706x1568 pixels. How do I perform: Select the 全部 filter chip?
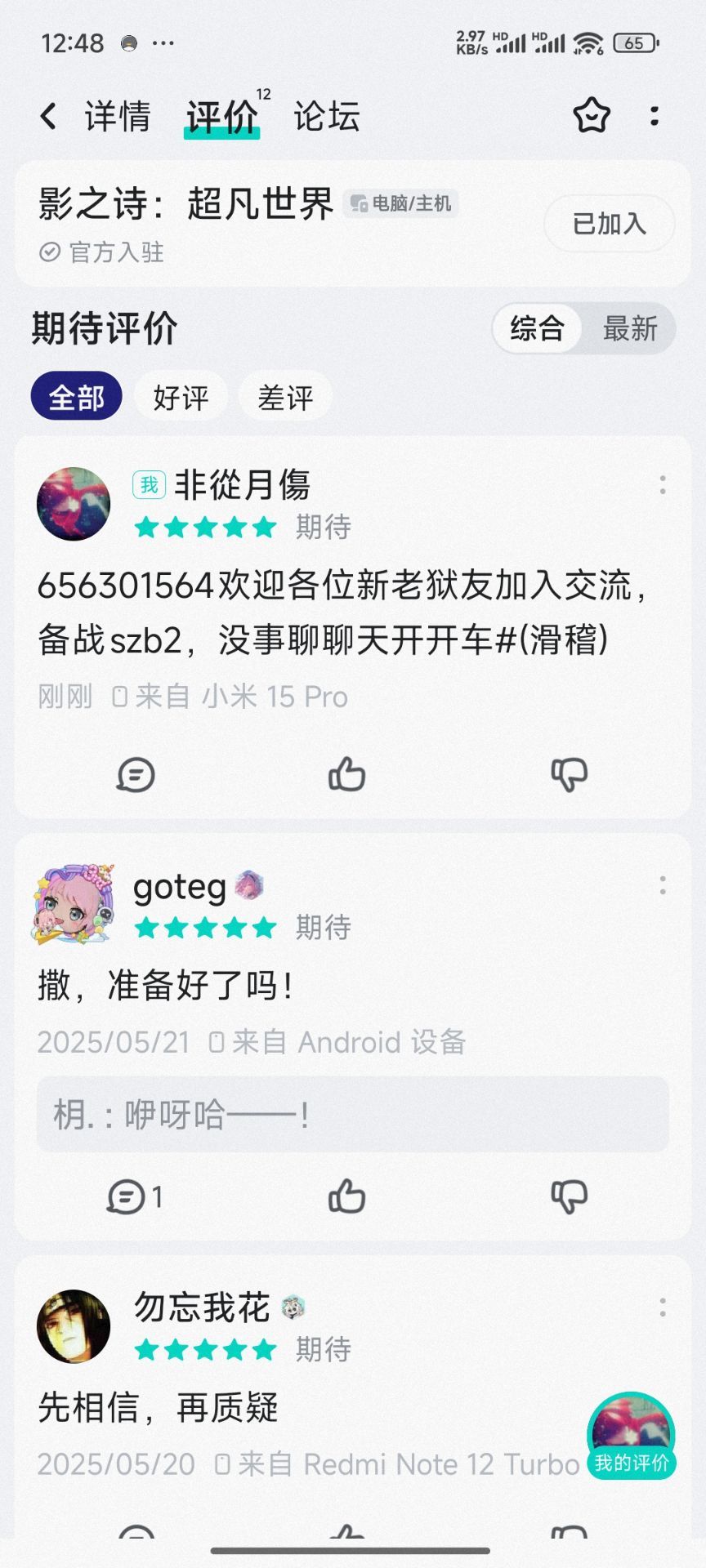pyautogui.click(x=77, y=397)
